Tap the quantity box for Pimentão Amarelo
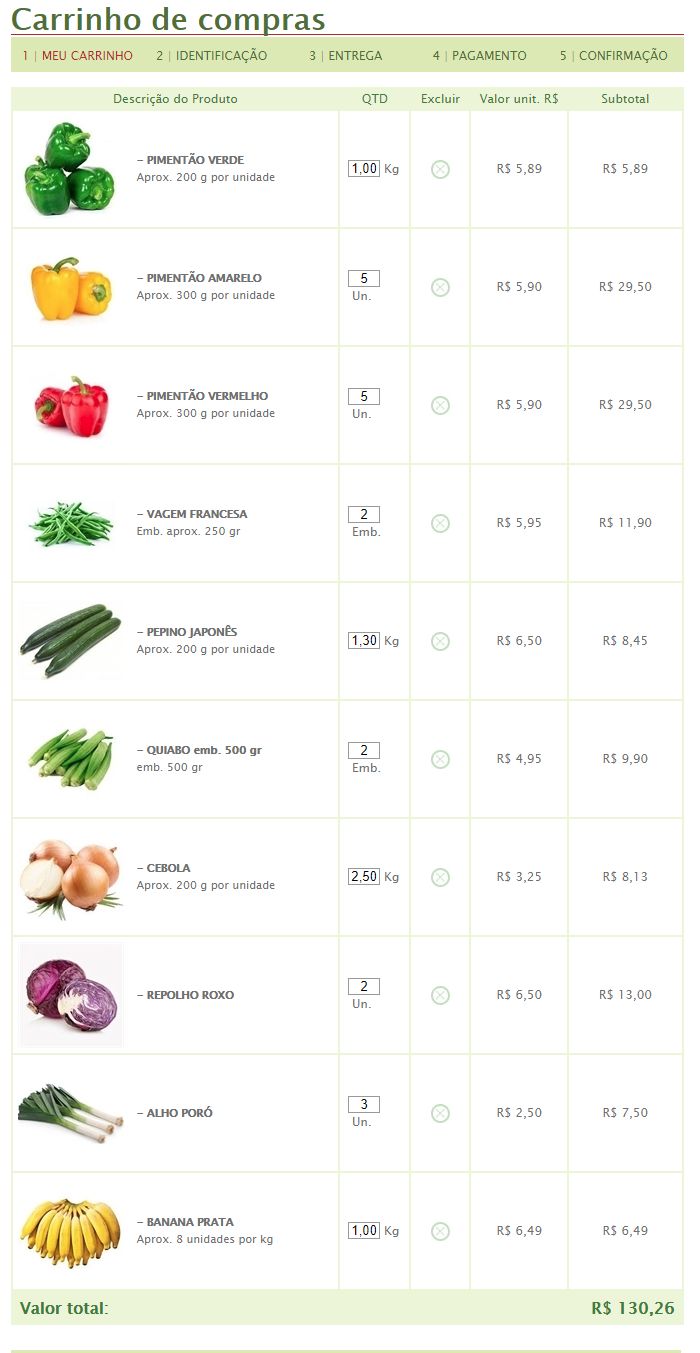Image resolution: width=700 pixels, height=1353 pixels. [x=364, y=279]
